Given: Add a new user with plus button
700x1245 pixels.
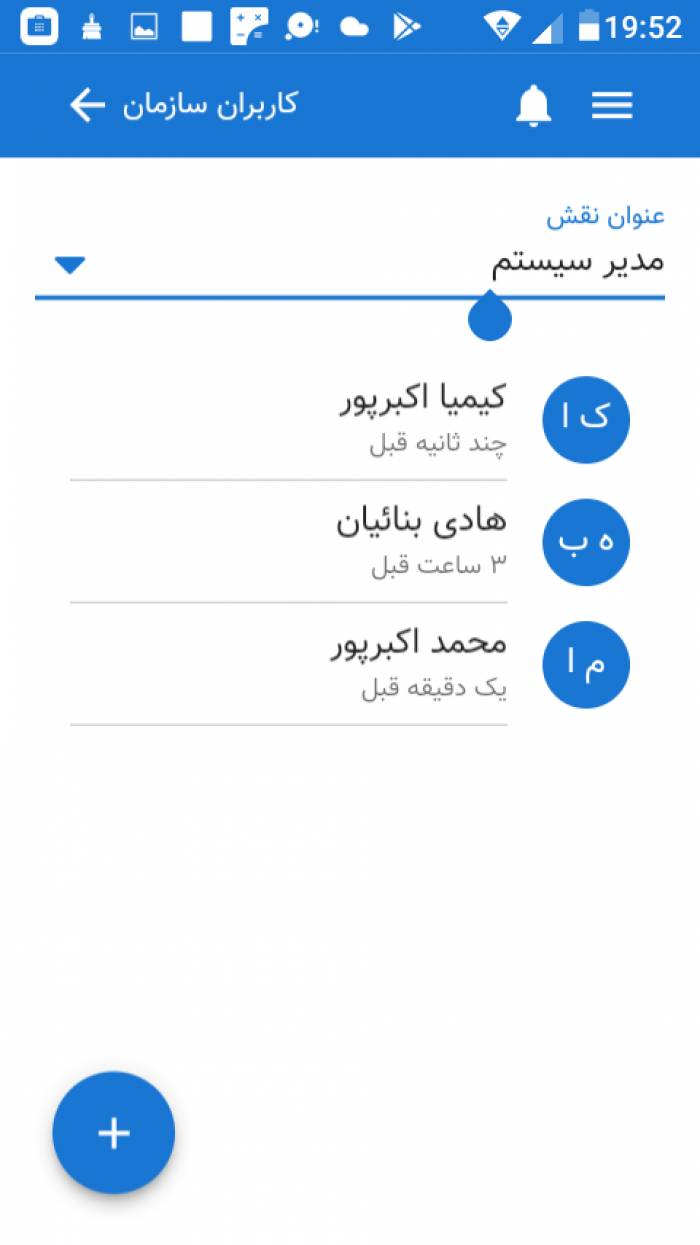Looking at the screenshot, I should [x=114, y=1132].
